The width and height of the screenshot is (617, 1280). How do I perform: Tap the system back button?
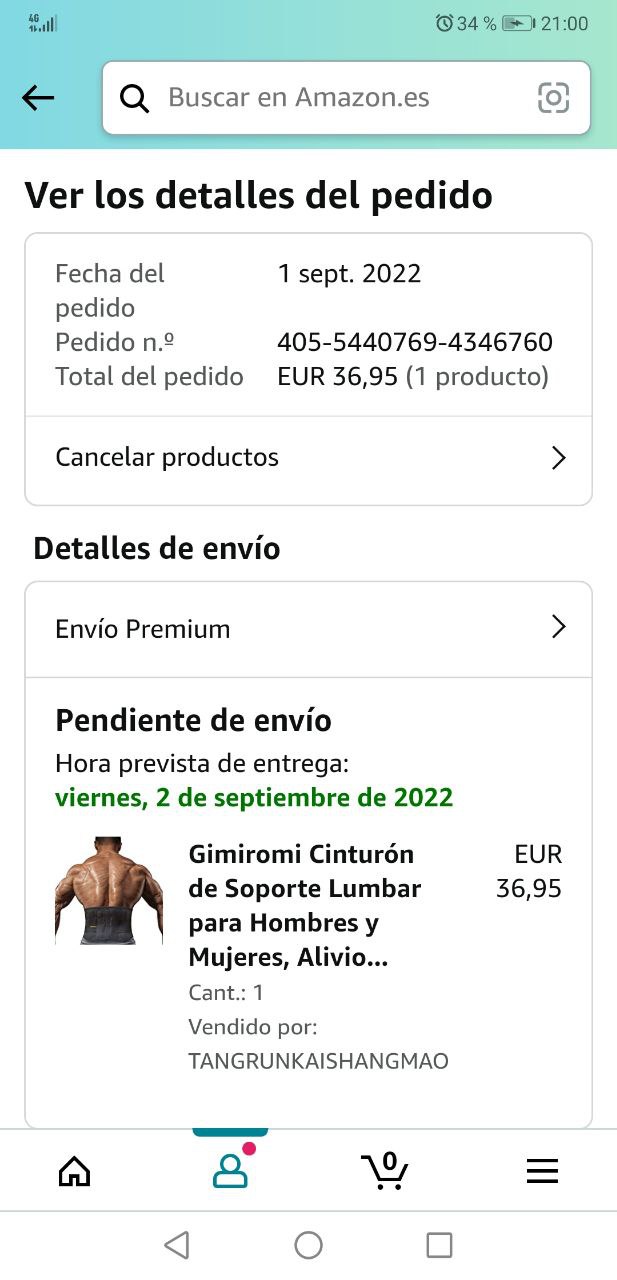[x=177, y=1245]
